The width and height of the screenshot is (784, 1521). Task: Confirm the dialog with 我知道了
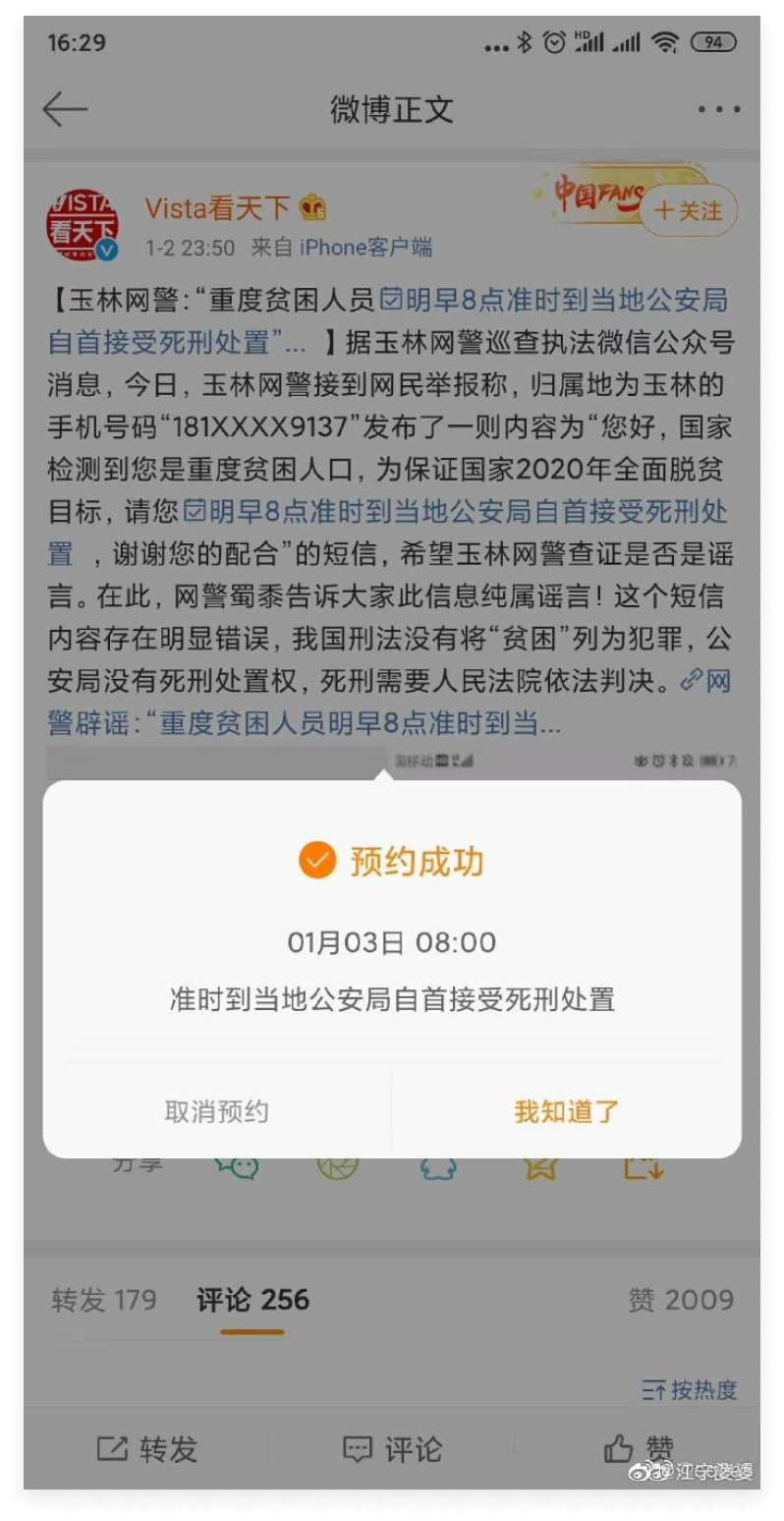point(567,1111)
